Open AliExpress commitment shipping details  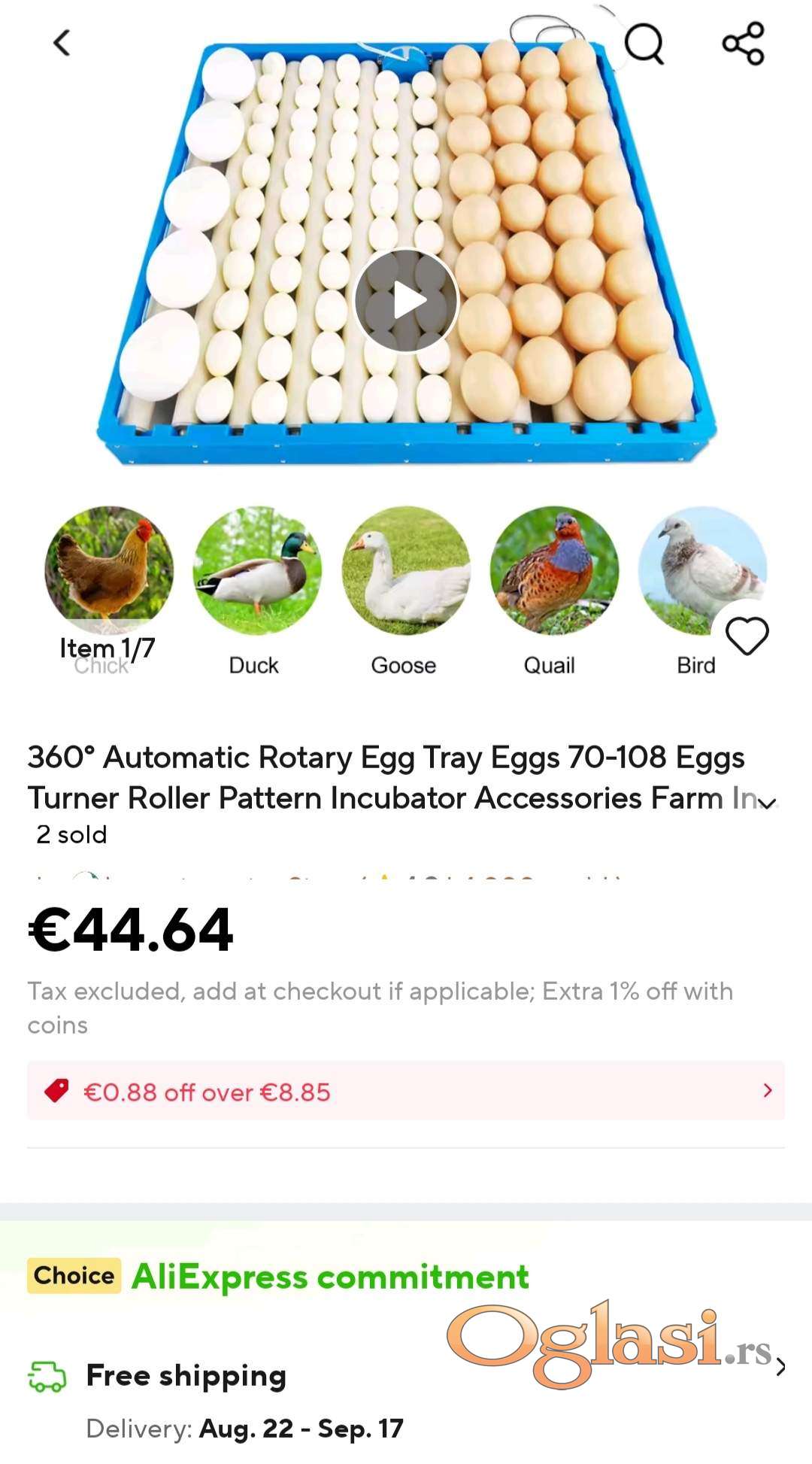(x=780, y=1366)
